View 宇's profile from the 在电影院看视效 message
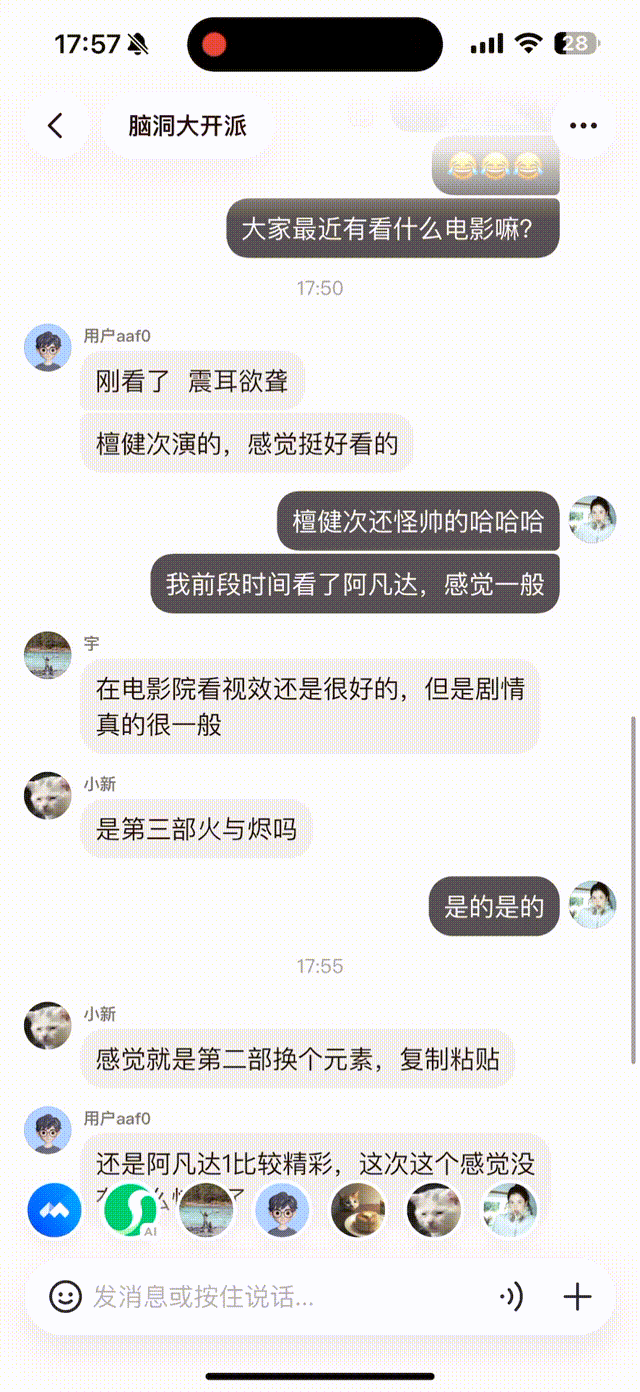Viewport: 640px width, 1392px height. 47,656
